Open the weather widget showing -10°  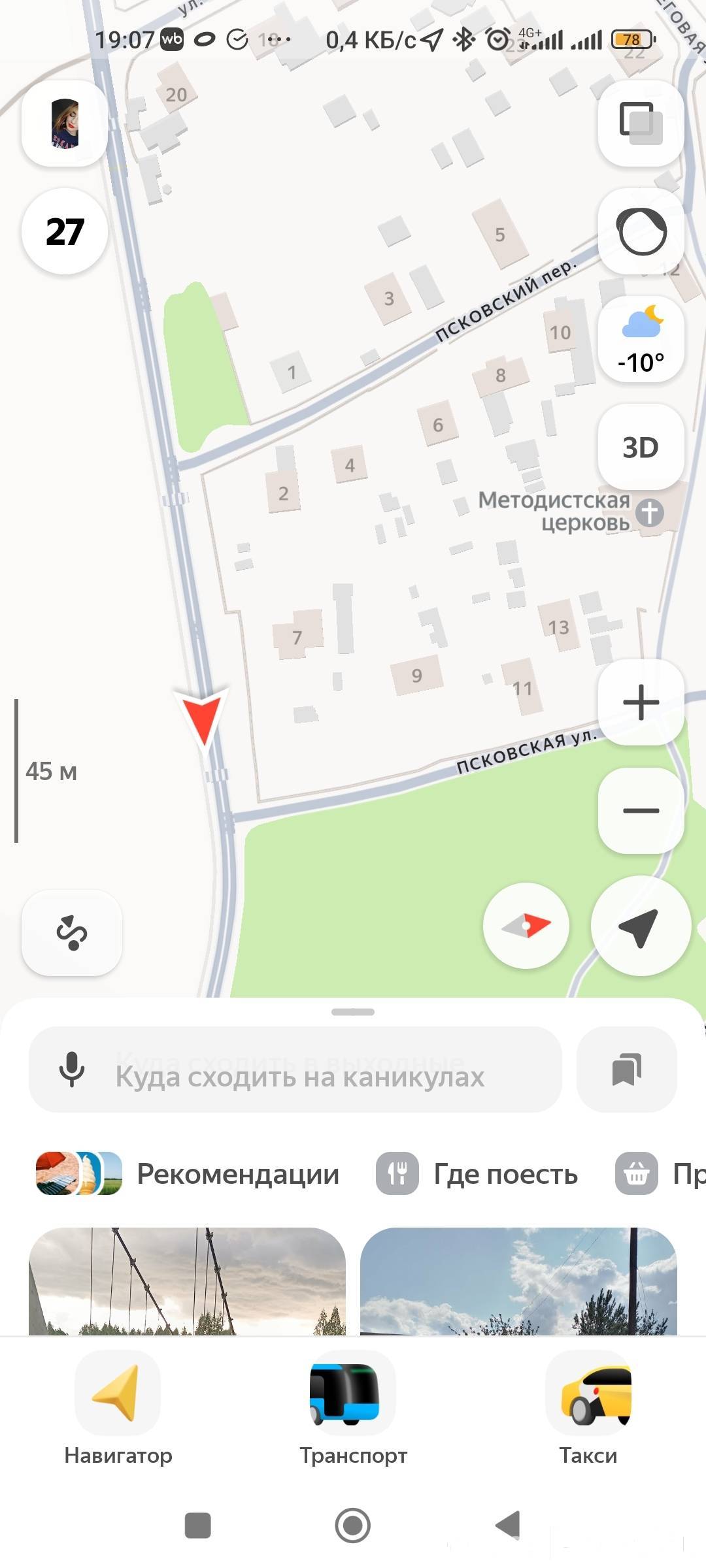641,340
